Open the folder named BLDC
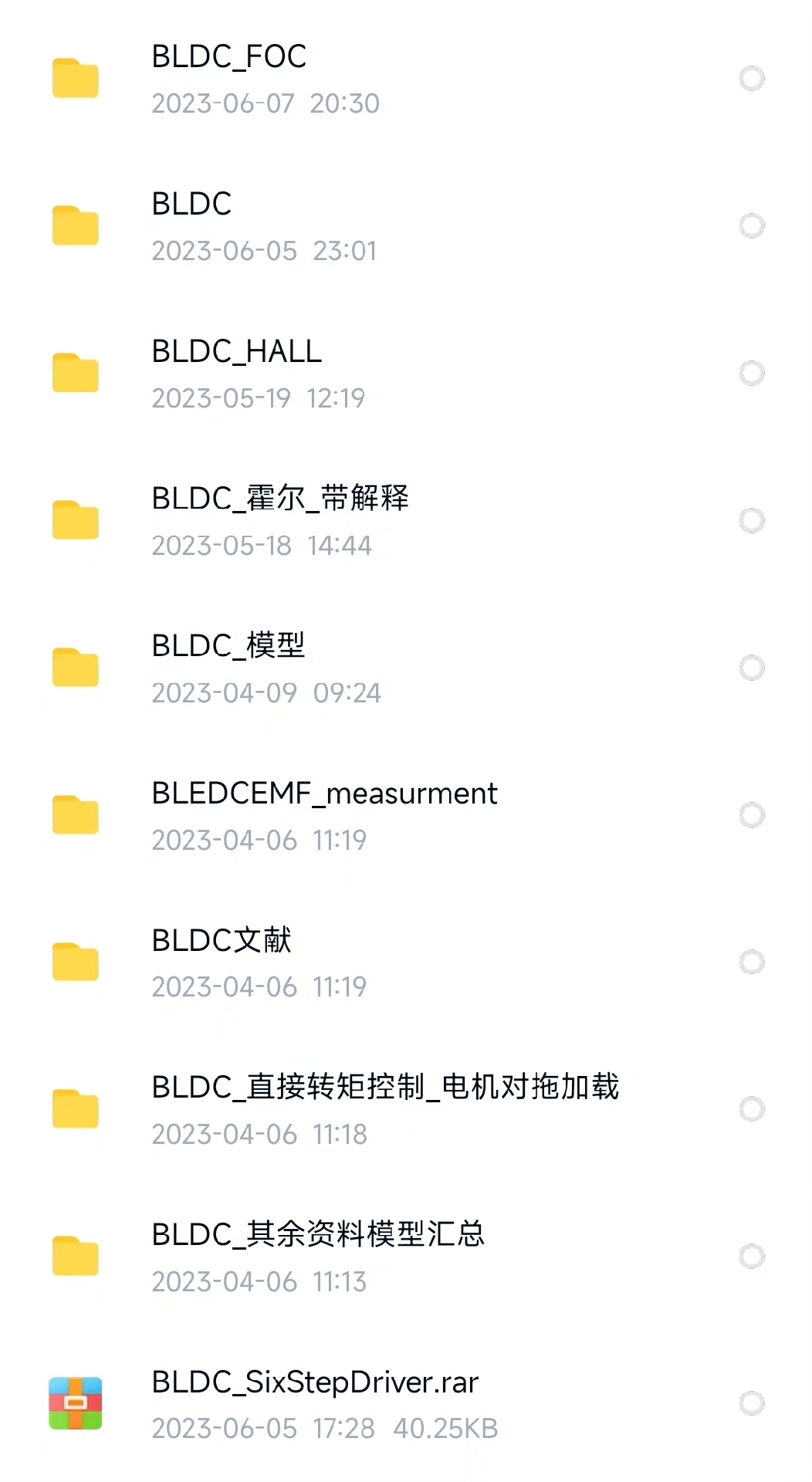Image resolution: width=812 pixels, height=1482 pixels. [x=191, y=205]
